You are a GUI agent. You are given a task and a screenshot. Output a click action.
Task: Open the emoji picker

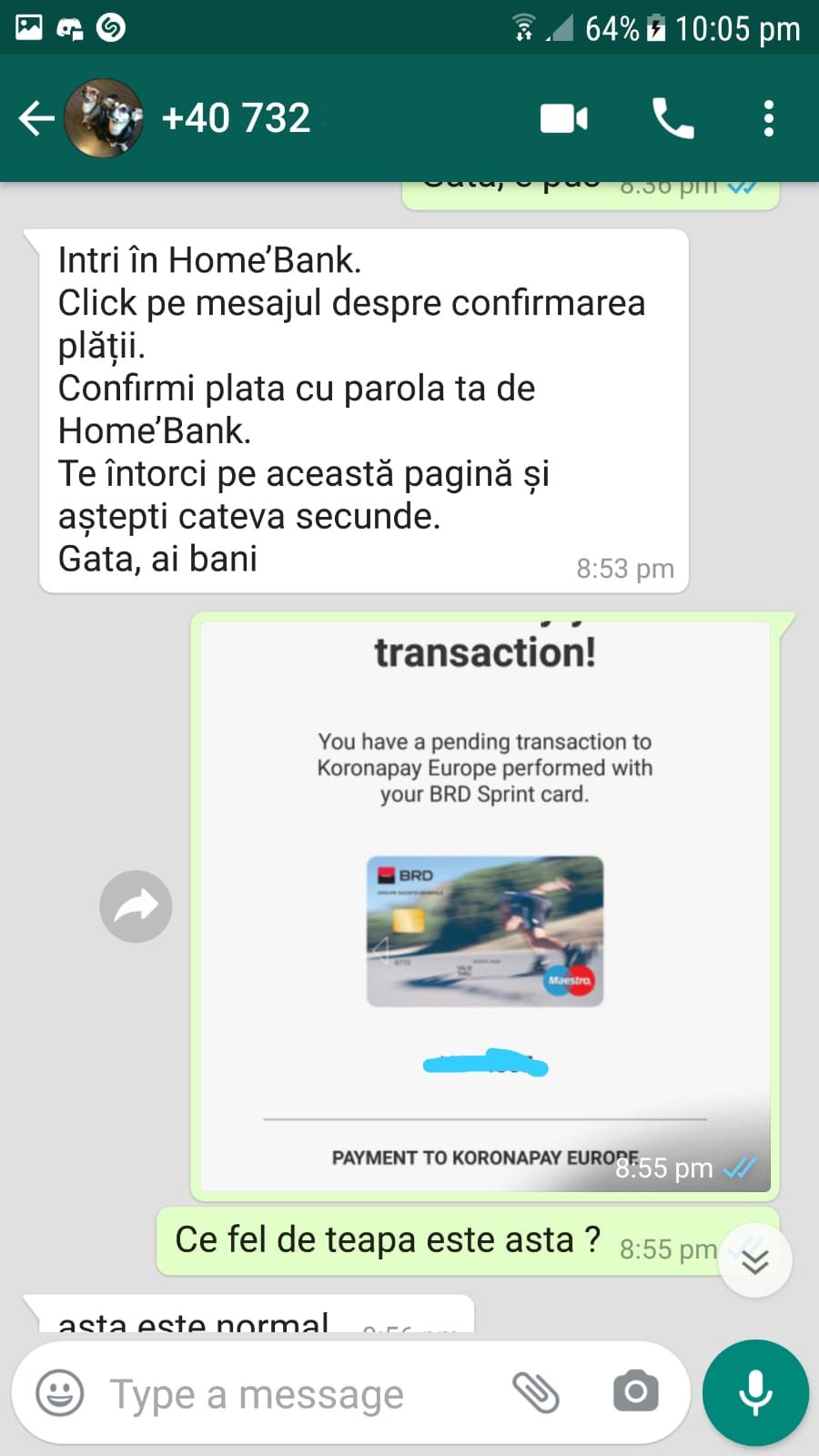(60, 1393)
